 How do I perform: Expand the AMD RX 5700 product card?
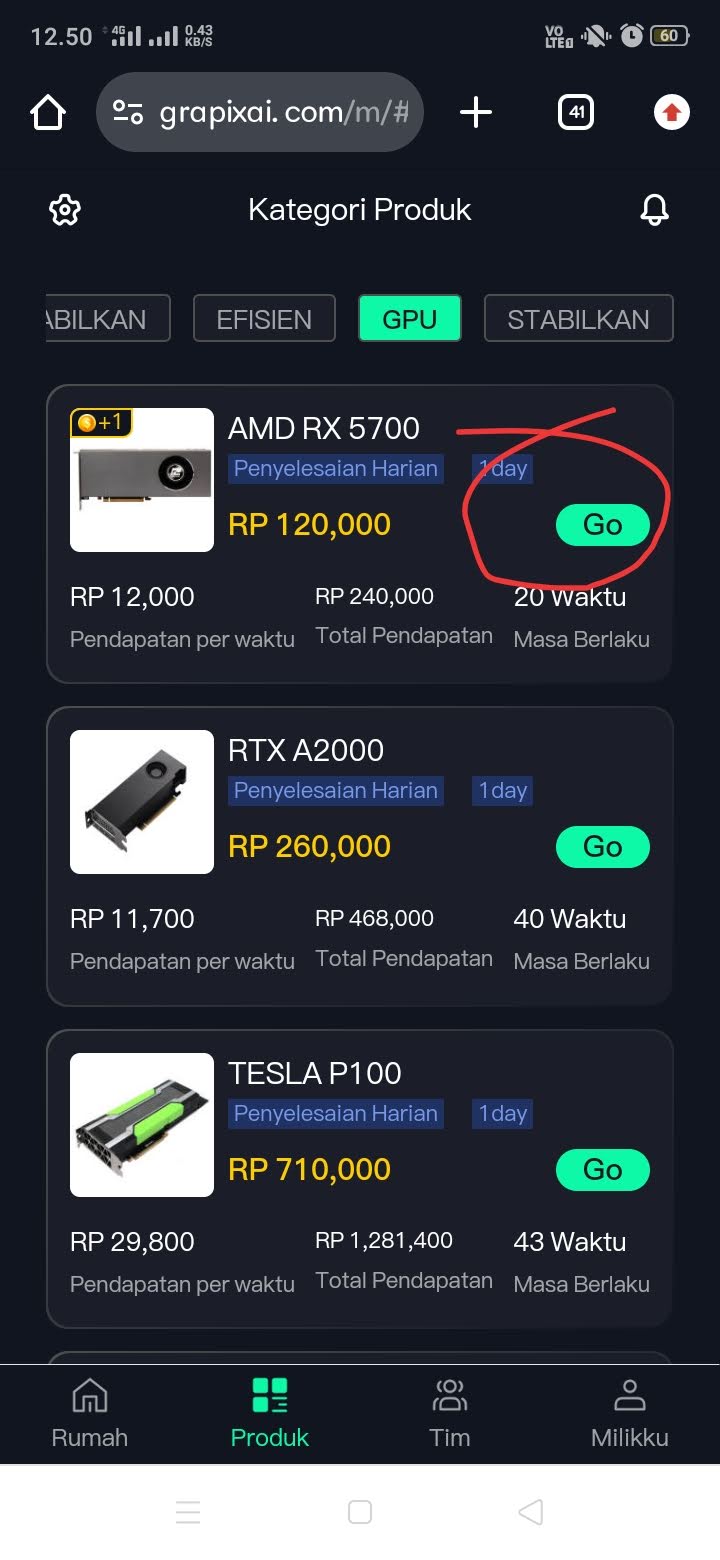point(322,428)
